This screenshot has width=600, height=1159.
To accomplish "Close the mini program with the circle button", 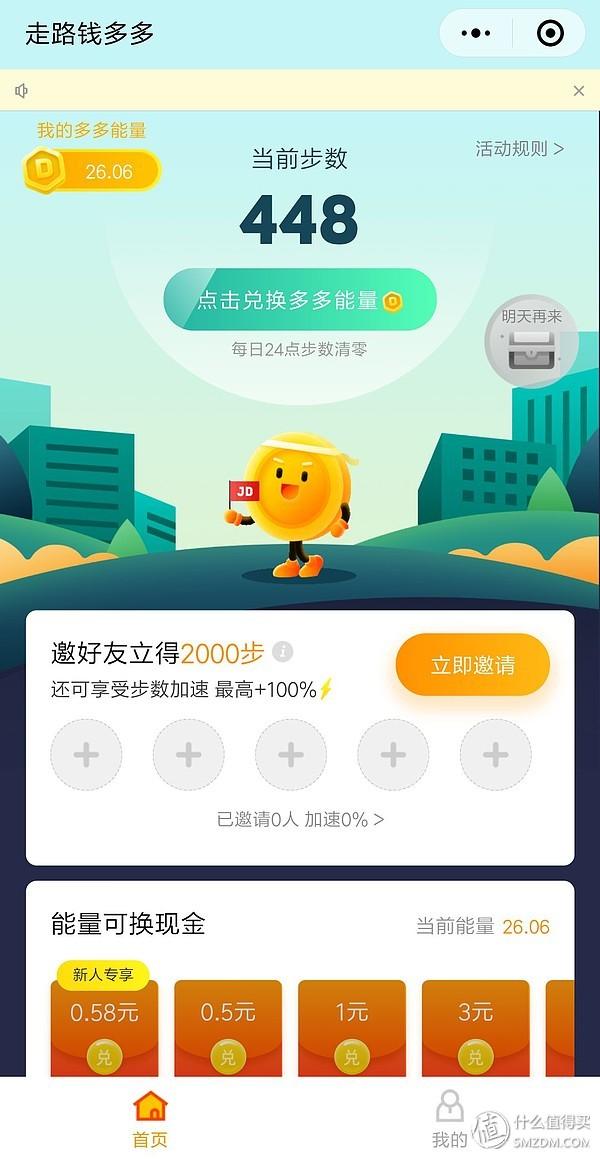I will pyautogui.click(x=549, y=34).
